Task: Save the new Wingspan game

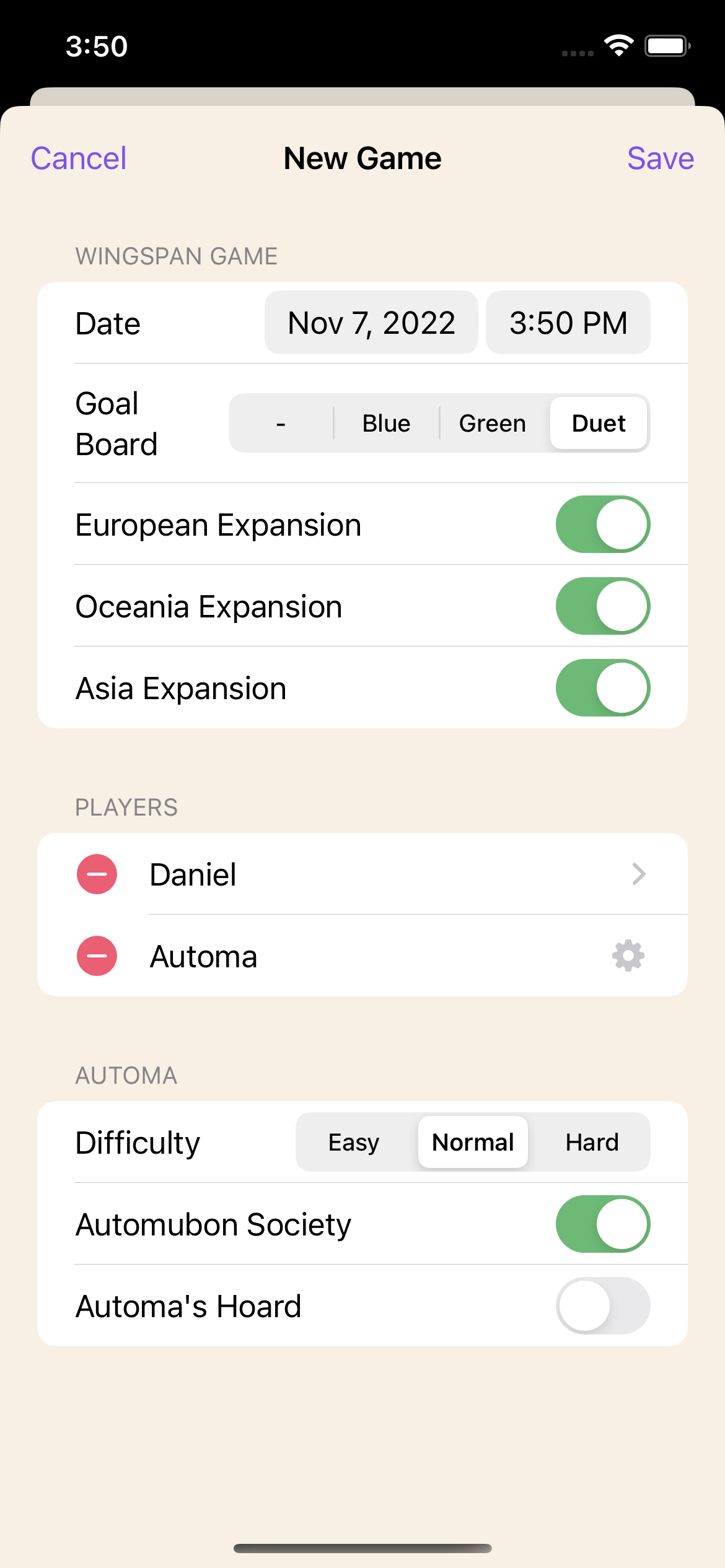Action: pyautogui.click(x=660, y=158)
